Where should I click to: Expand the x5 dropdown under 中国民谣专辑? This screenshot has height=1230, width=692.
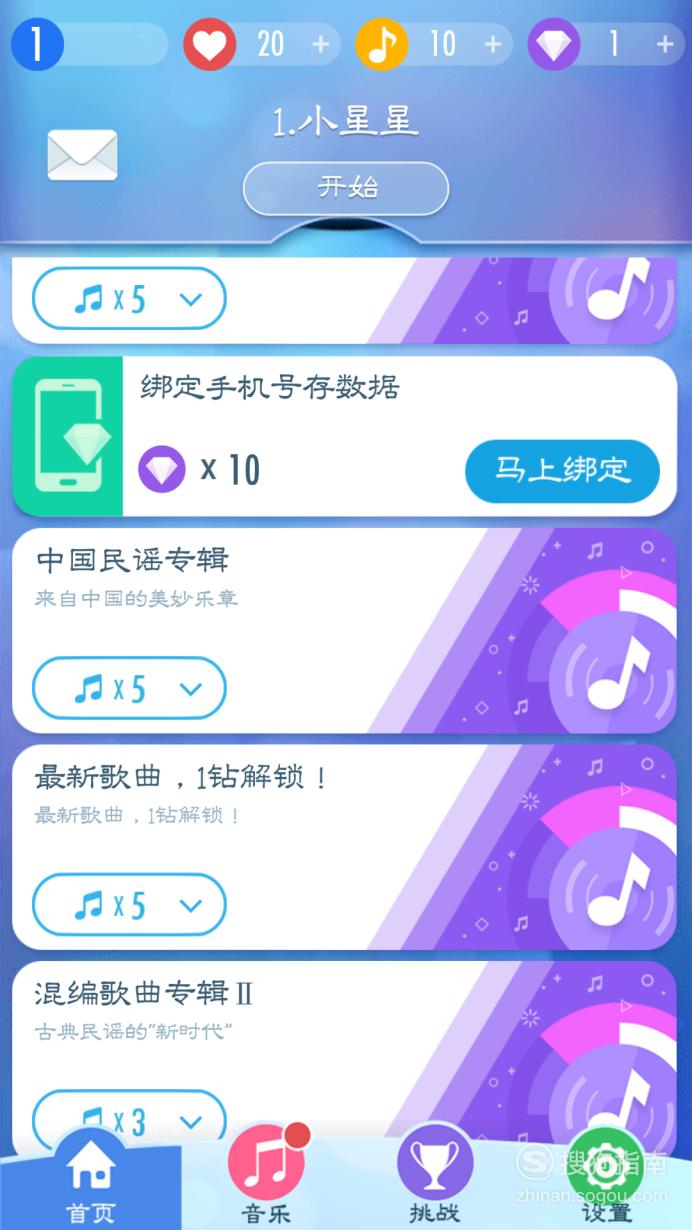130,688
